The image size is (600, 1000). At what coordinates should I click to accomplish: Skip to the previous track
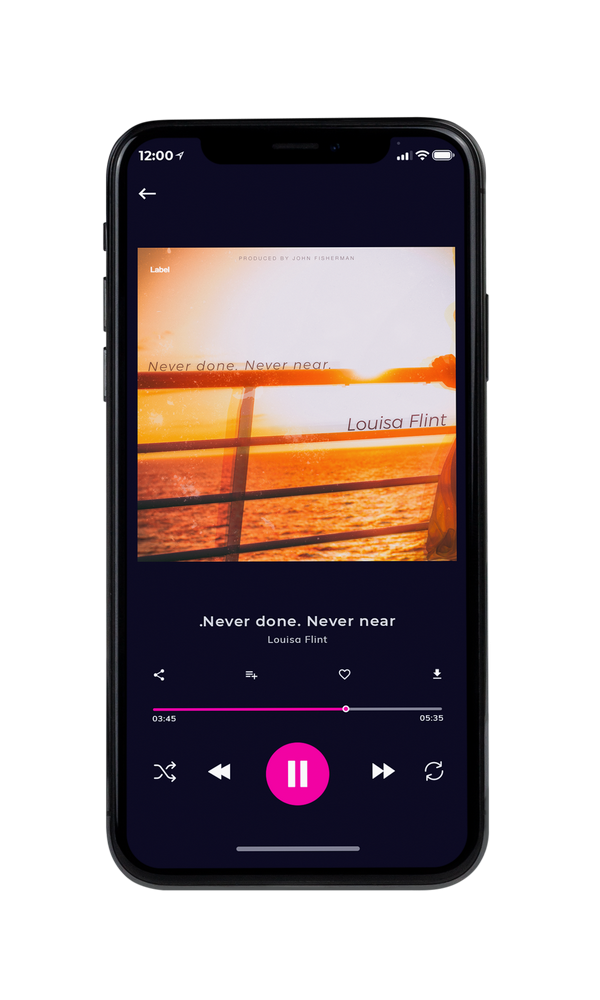(219, 772)
